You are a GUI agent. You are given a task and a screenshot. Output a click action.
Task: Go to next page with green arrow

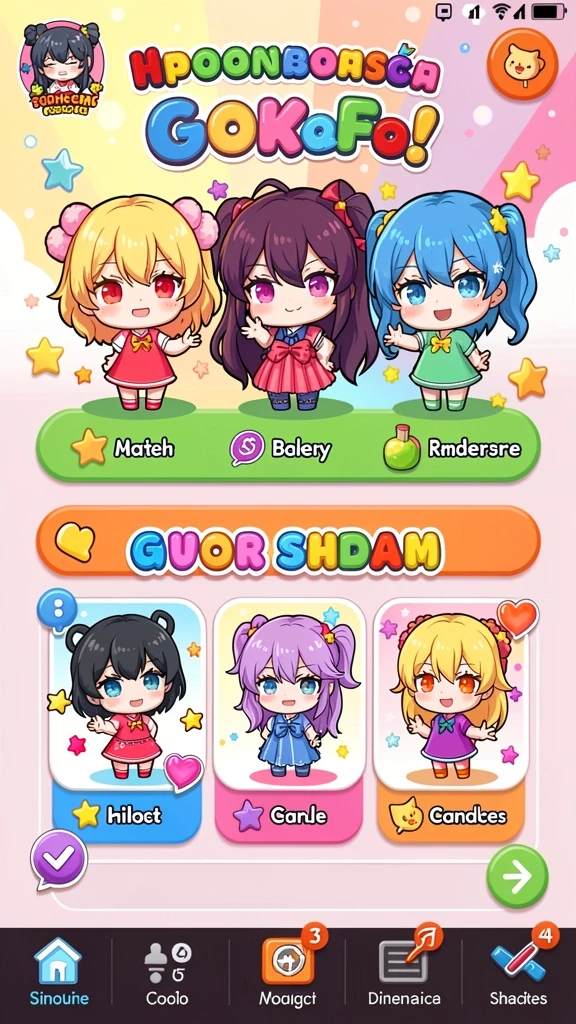click(x=517, y=876)
